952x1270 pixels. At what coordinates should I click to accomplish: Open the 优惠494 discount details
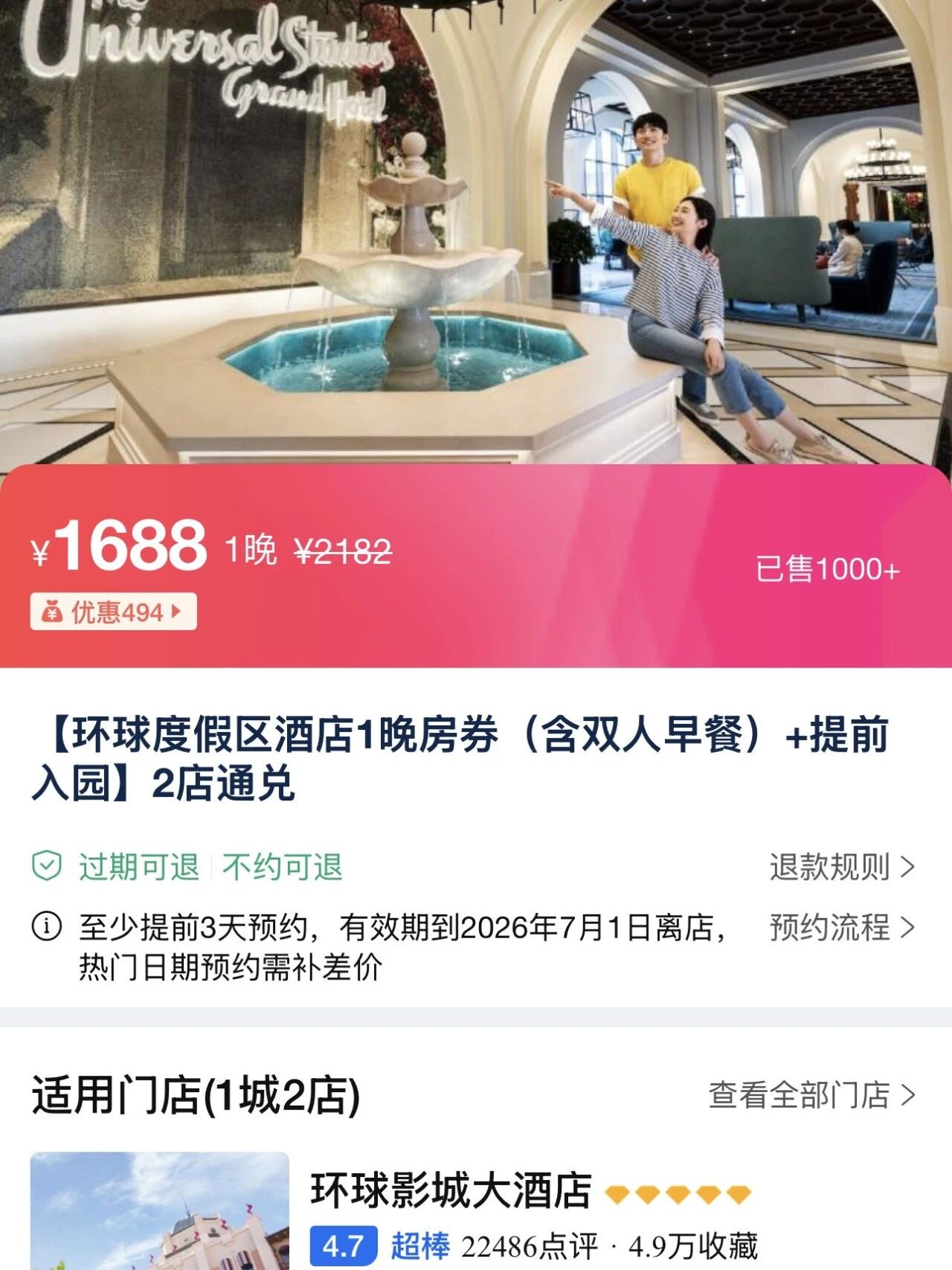tap(114, 612)
